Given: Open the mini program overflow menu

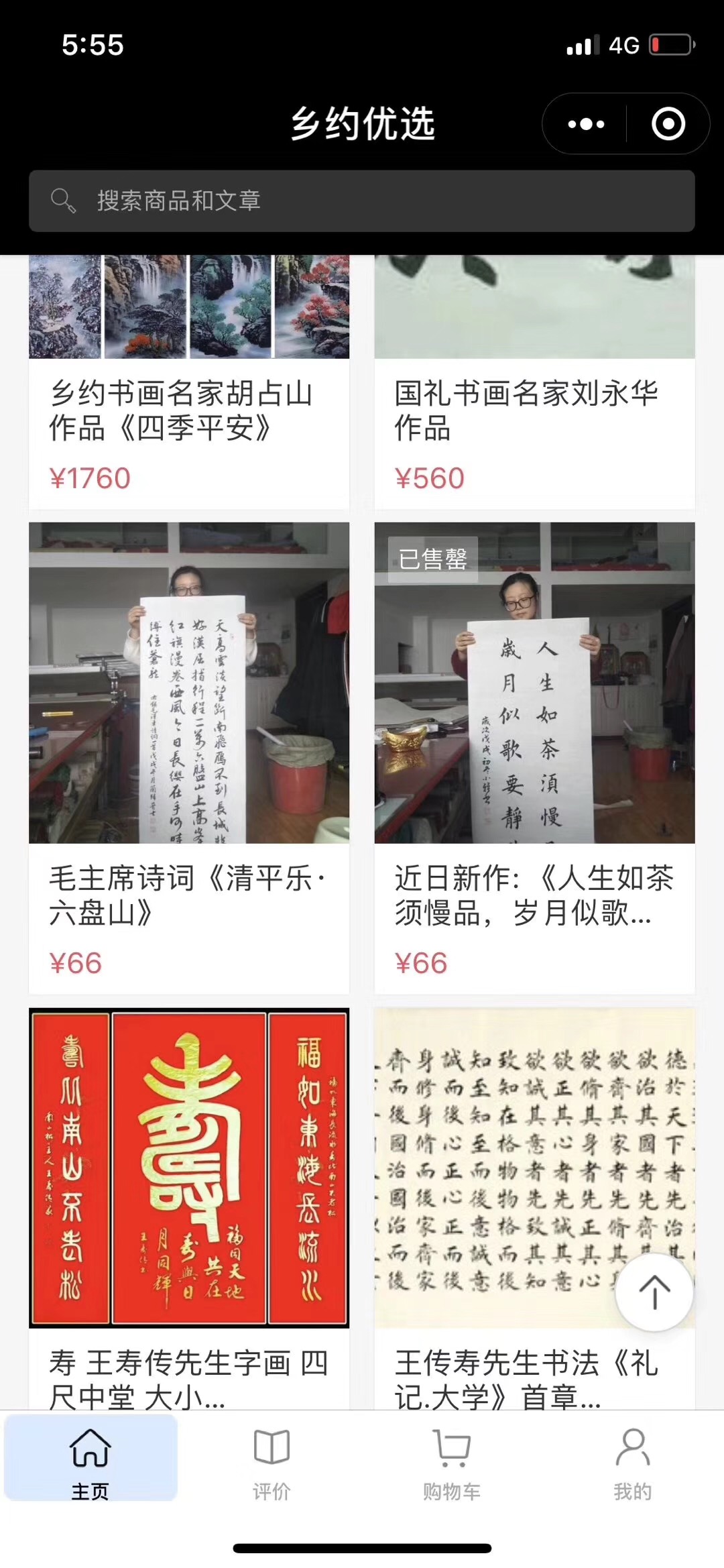Looking at the screenshot, I should pos(586,124).
